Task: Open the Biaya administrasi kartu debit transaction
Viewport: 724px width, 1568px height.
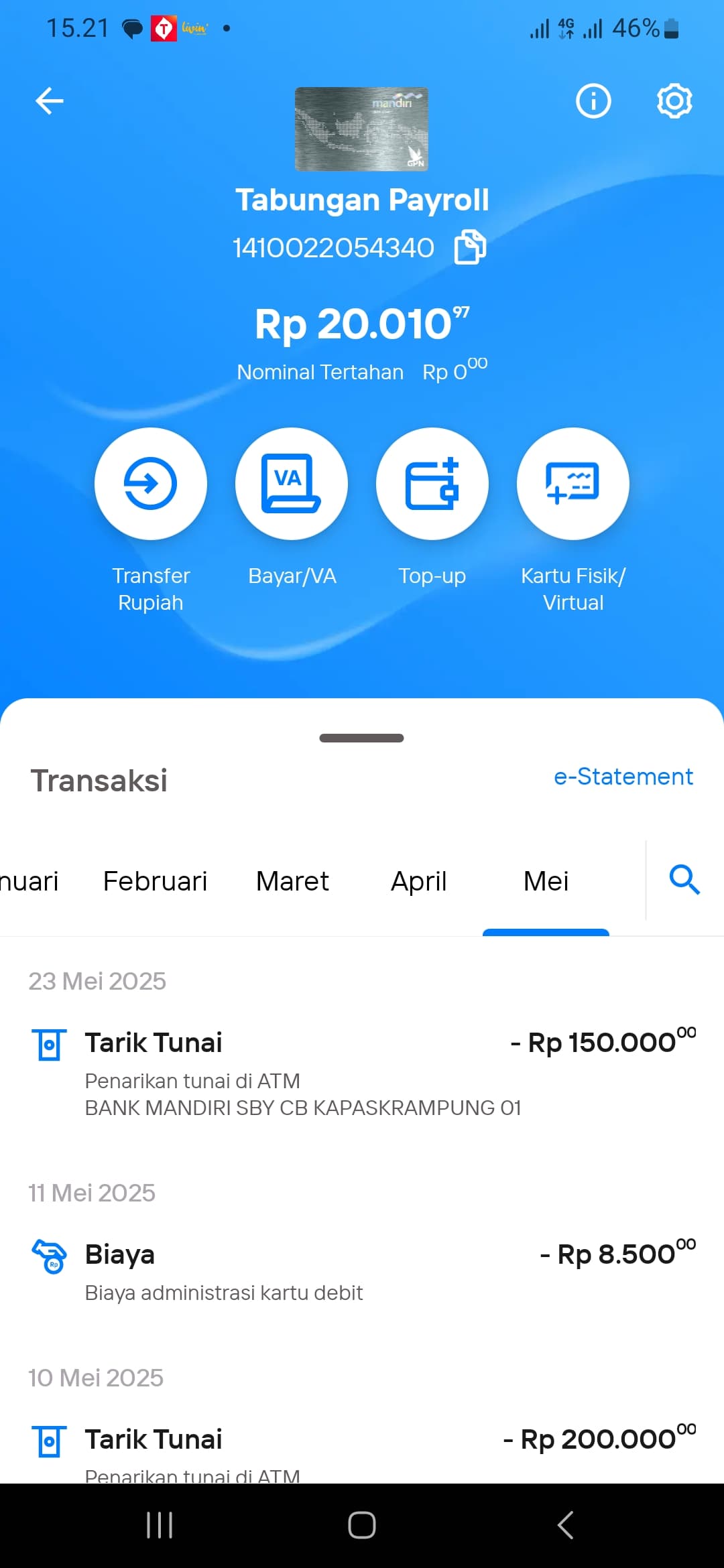Action: click(362, 1271)
